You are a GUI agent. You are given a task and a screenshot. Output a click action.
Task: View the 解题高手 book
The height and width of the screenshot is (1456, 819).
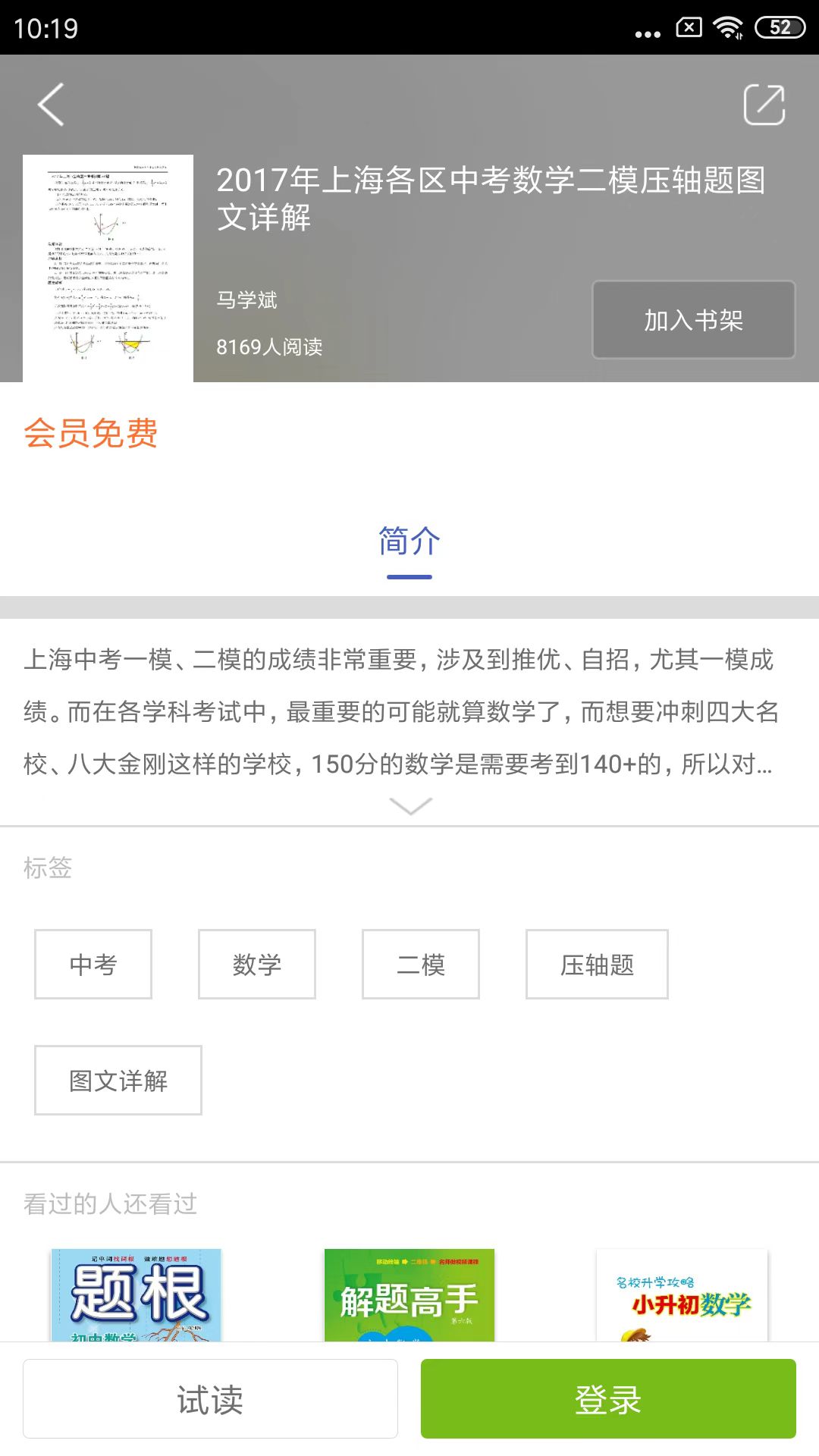[x=409, y=1295]
